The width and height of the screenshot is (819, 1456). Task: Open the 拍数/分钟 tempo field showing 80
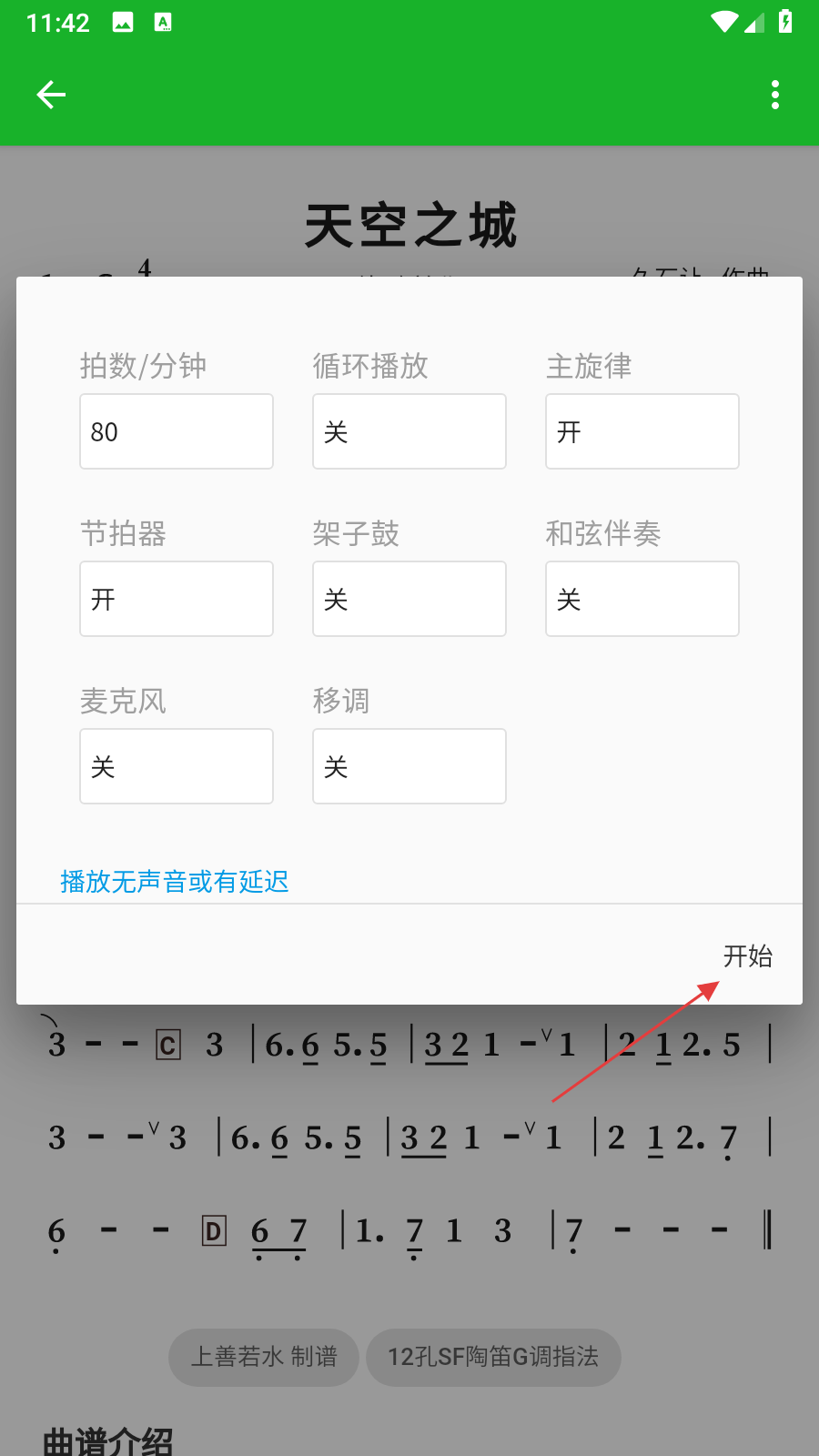click(177, 431)
